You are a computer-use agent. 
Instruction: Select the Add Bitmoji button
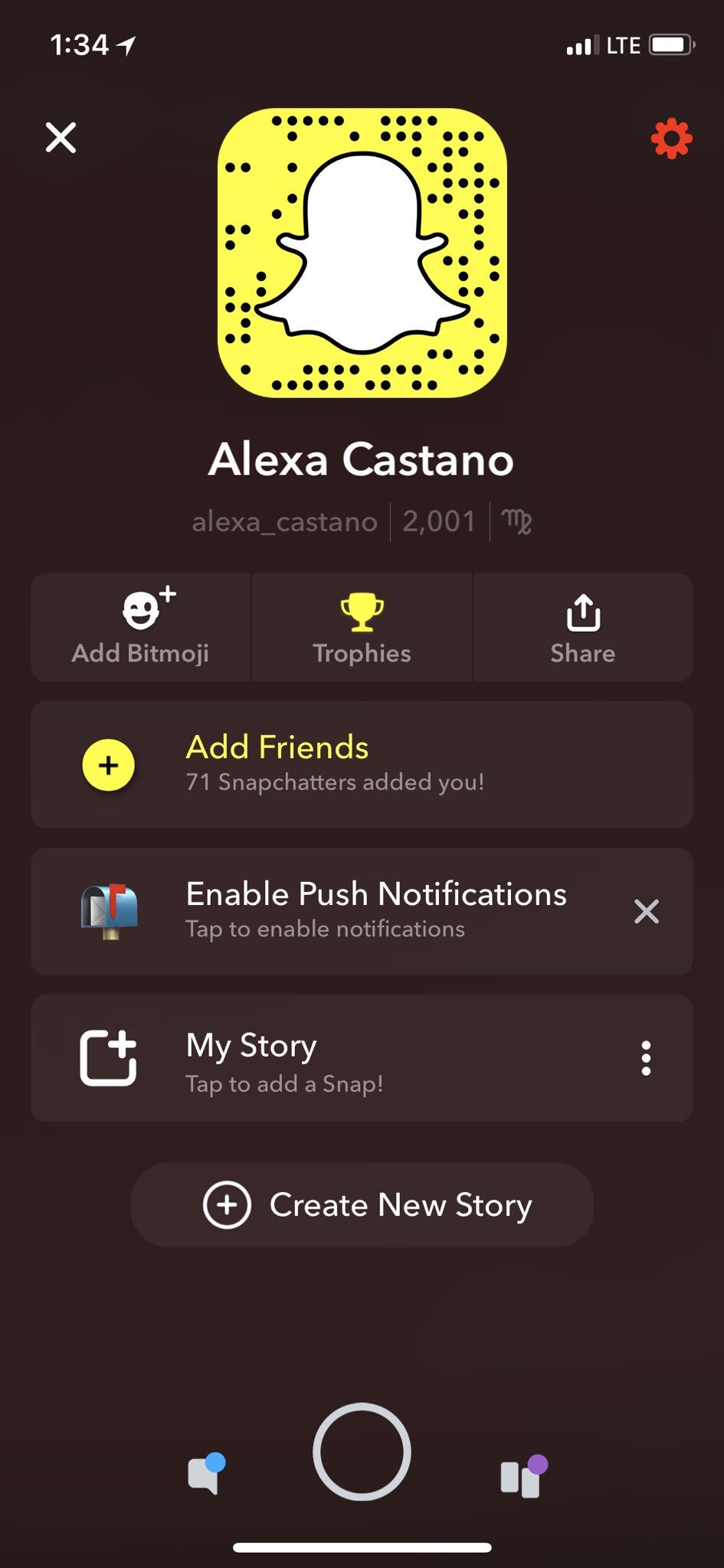141,628
